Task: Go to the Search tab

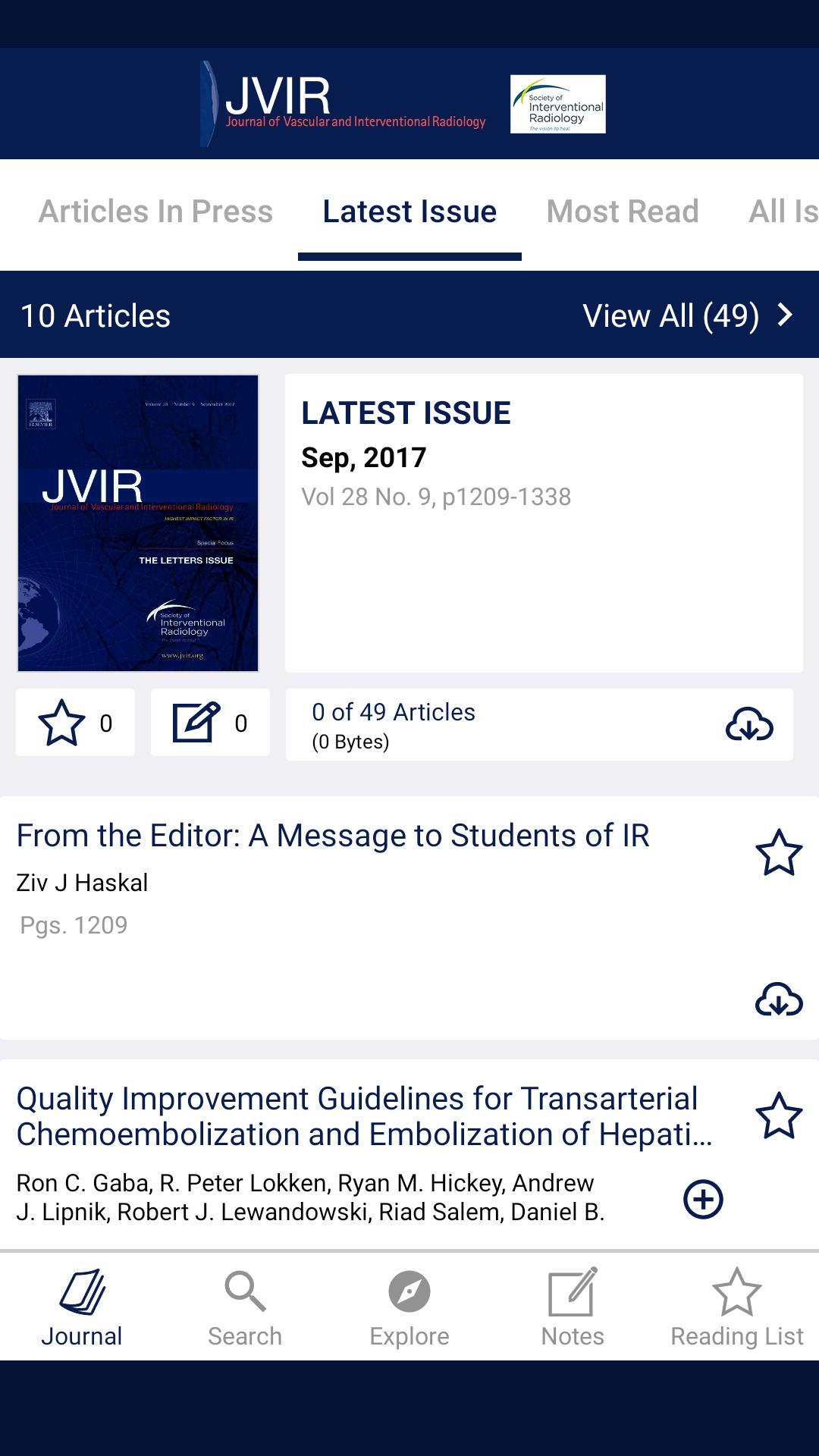Action: [x=245, y=1307]
